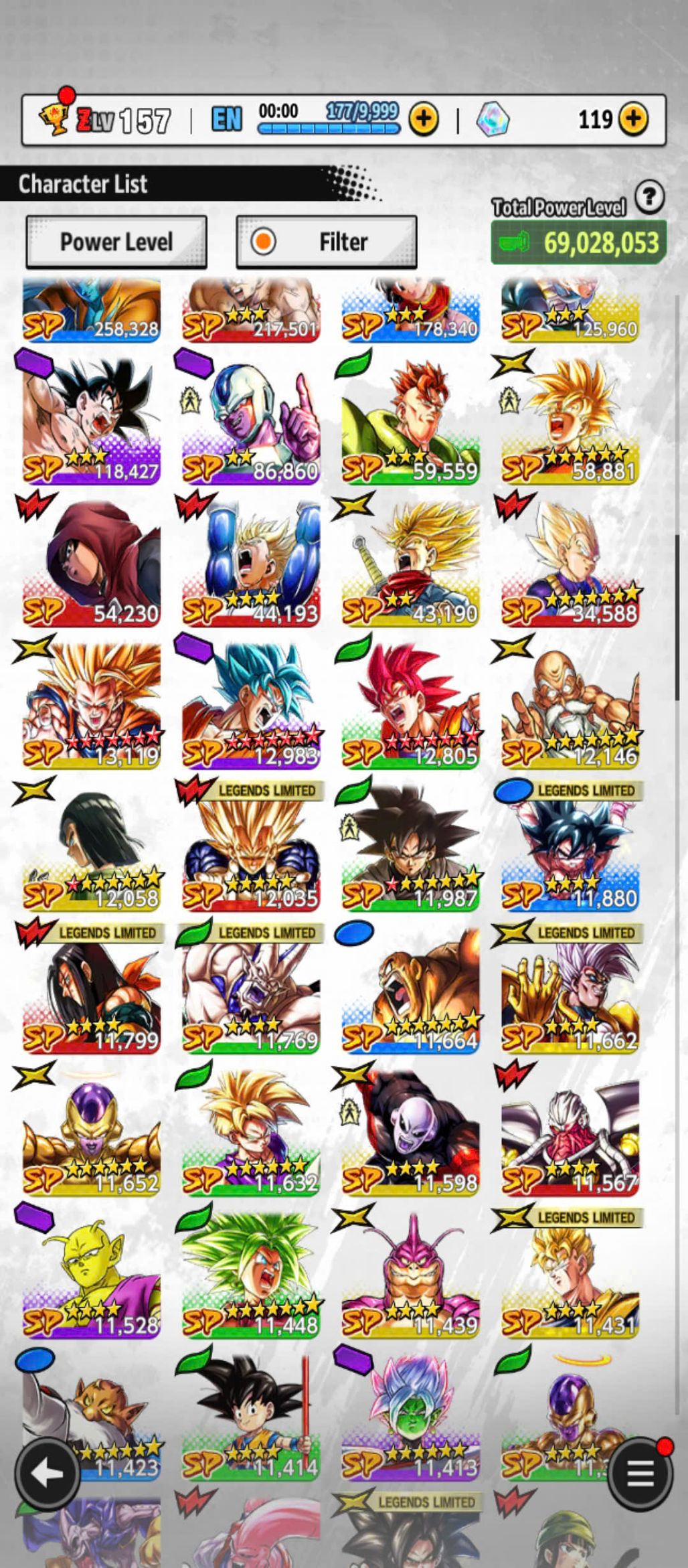Viewport: 688px width, 1568px height.
Task: Open the Power Level sort button
Action: [x=116, y=242]
